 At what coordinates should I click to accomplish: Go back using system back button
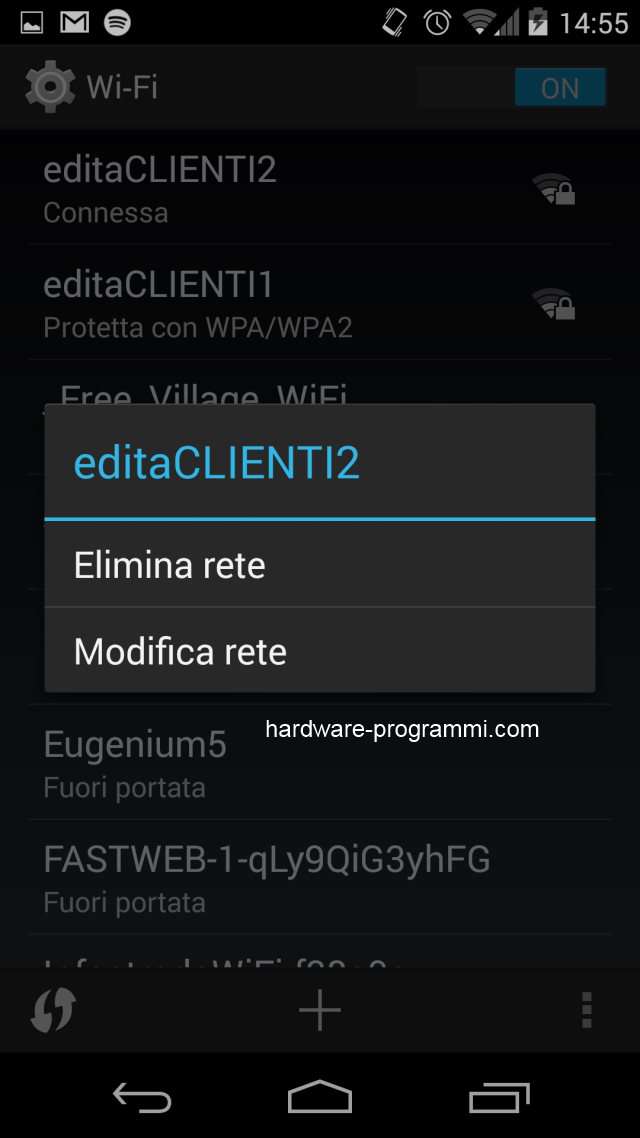click(x=142, y=1098)
